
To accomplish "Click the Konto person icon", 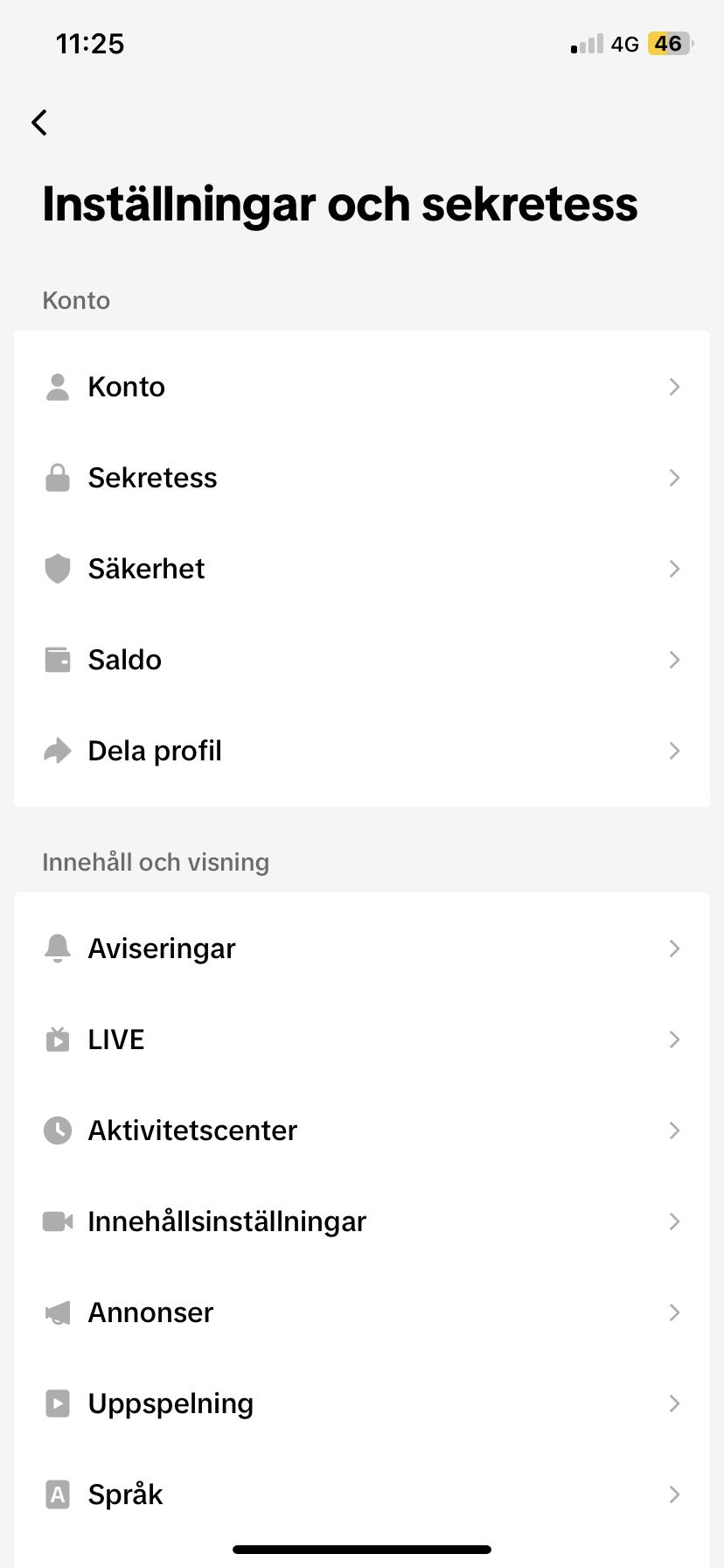I will [x=57, y=386].
